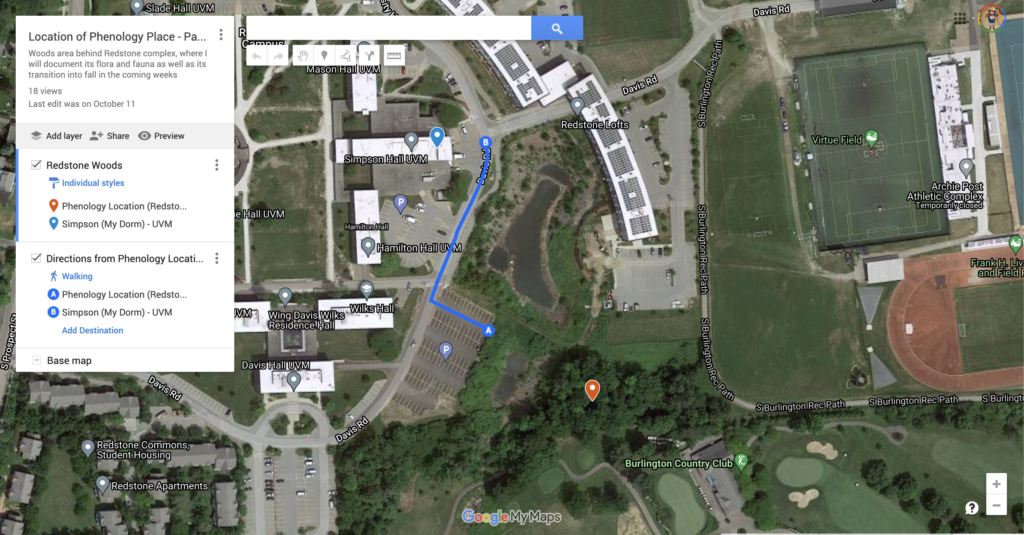Image resolution: width=1024 pixels, height=535 pixels.
Task: Expand the Base map section
Action: click(36, 360)
